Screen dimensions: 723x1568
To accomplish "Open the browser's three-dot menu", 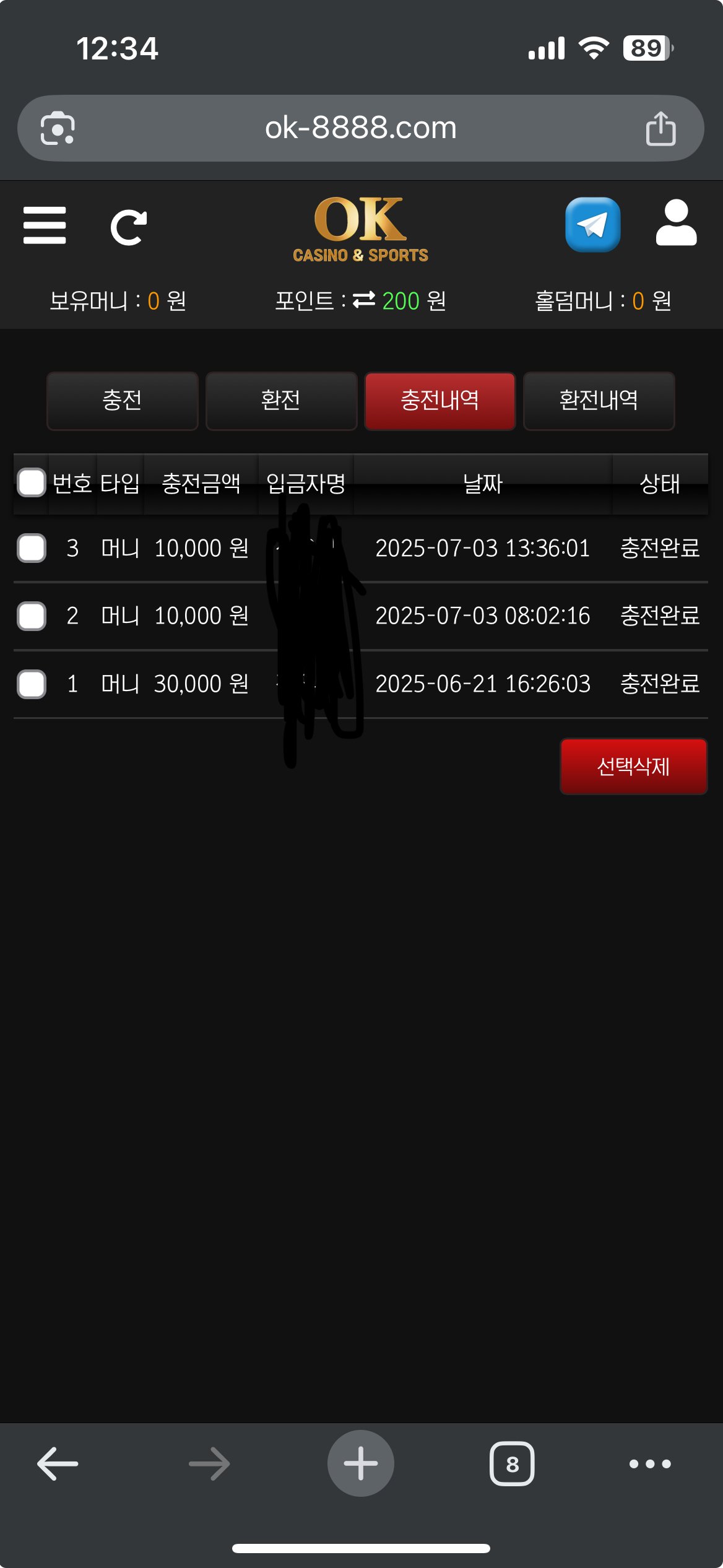I will pyautogui.click(x=650, y=1464).
